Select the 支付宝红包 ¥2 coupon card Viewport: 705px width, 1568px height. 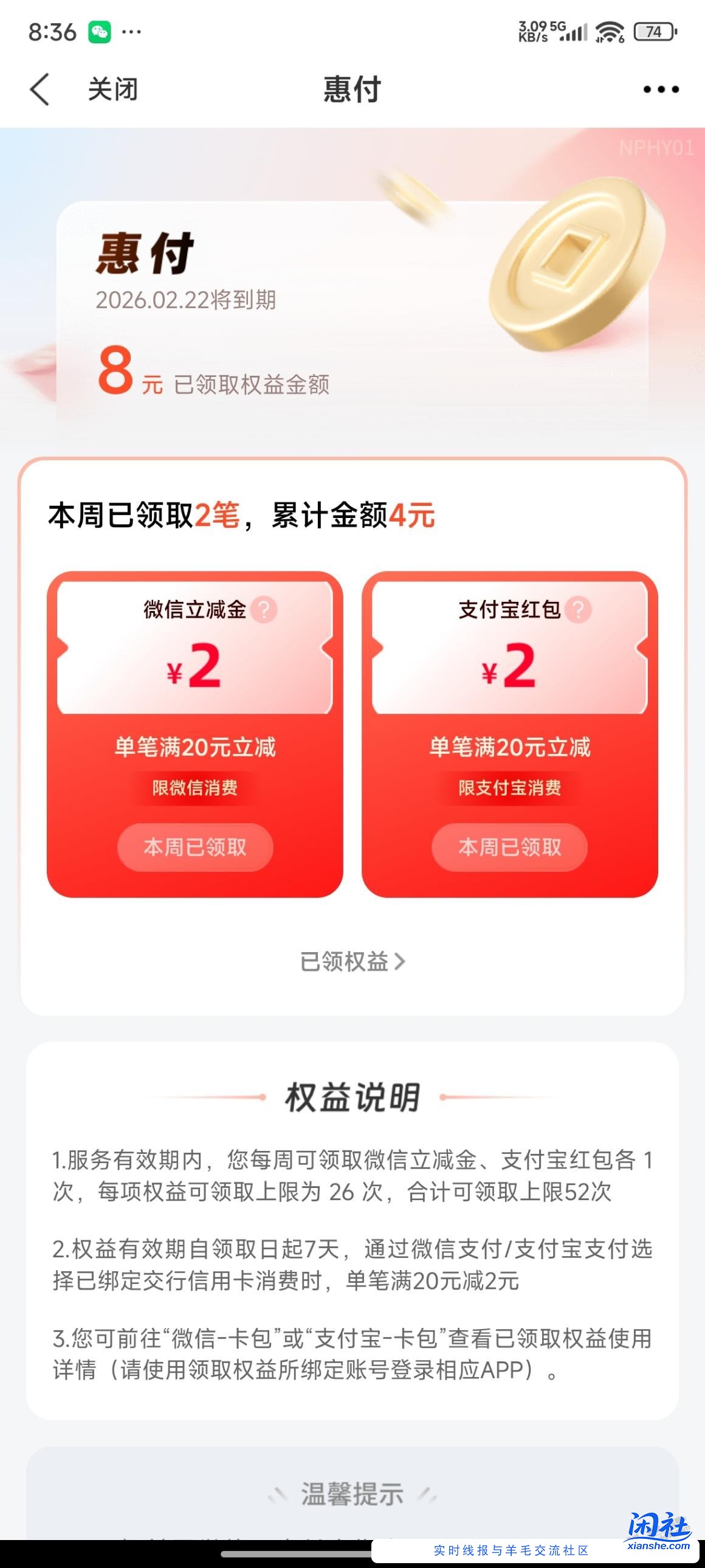point(510,730)
